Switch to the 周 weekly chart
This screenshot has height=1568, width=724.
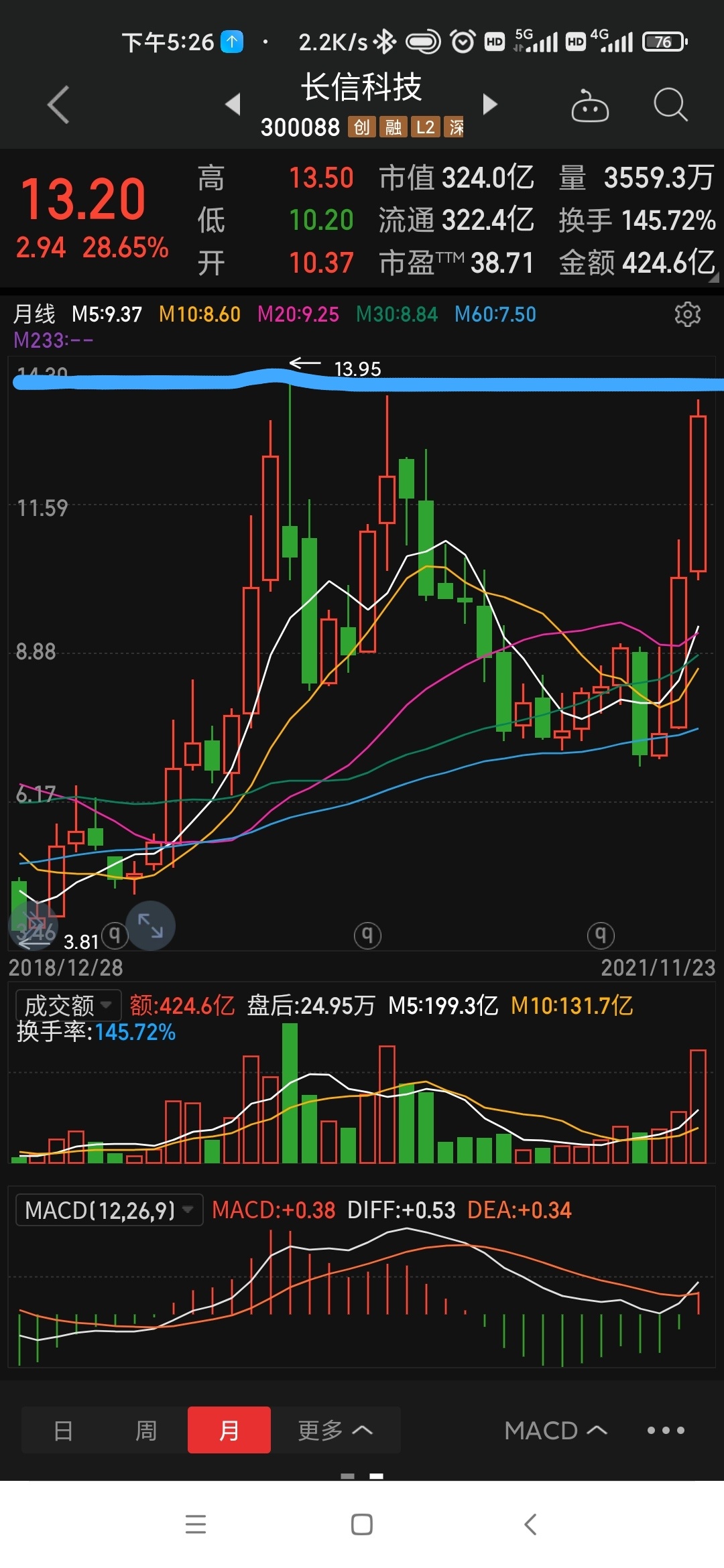click(x=146, y=1430)
